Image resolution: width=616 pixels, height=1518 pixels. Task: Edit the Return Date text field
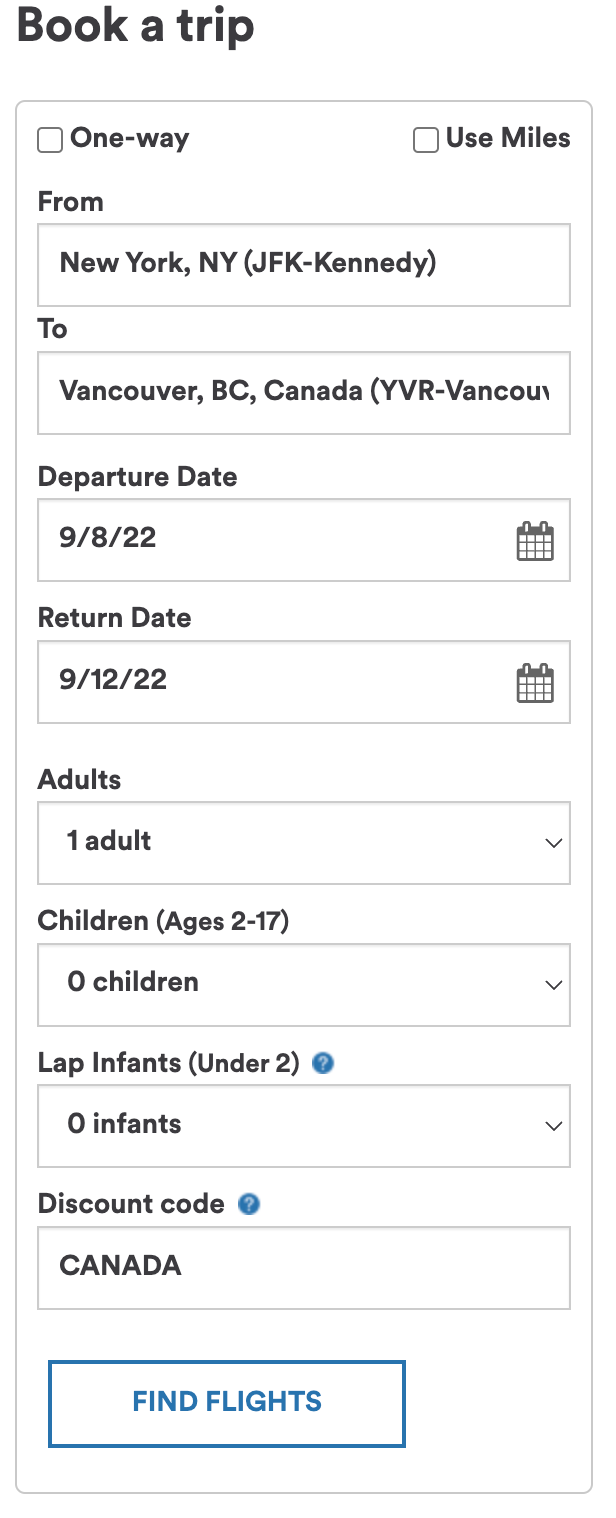coord(270,682)
